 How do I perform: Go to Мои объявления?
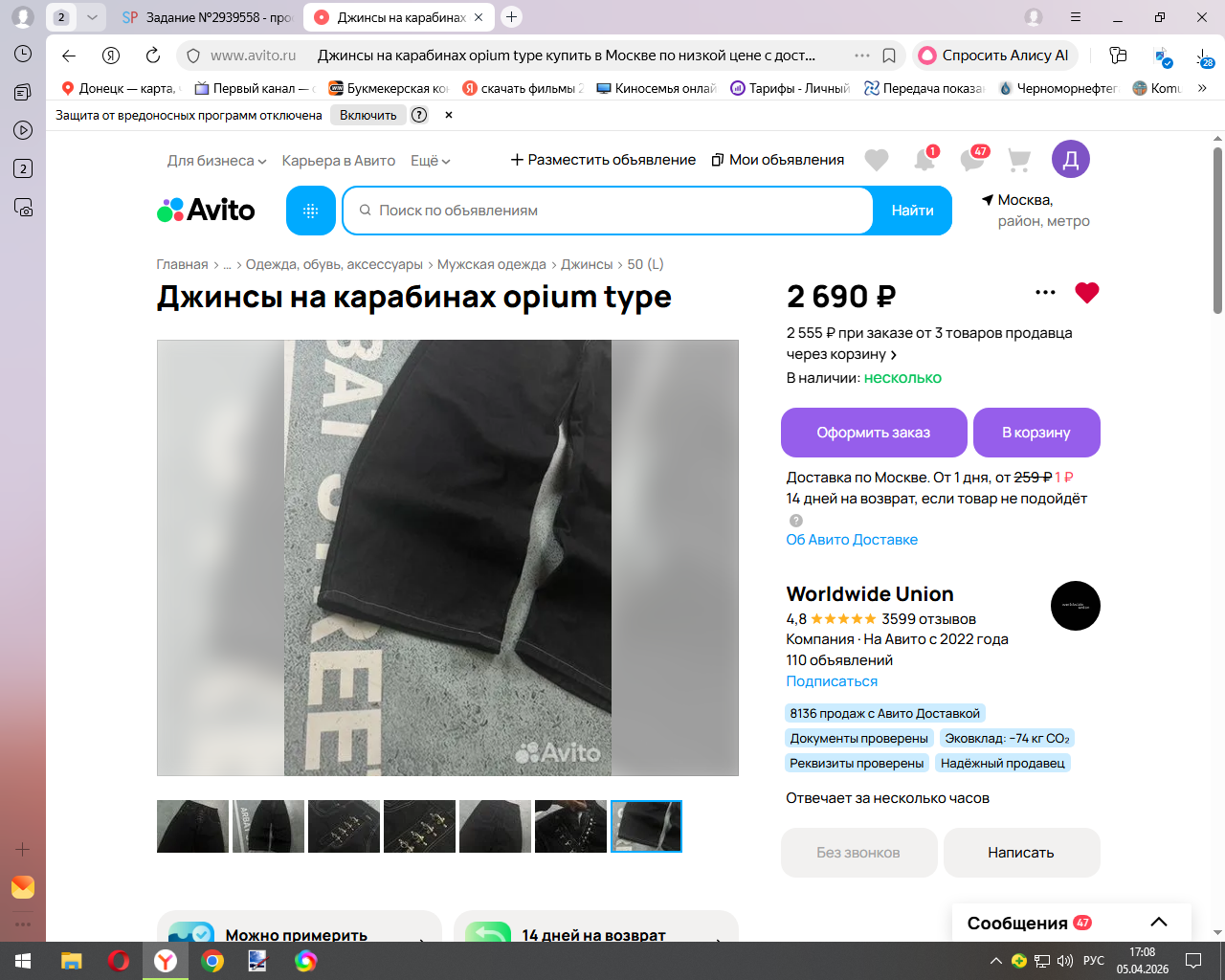[778, 160]
